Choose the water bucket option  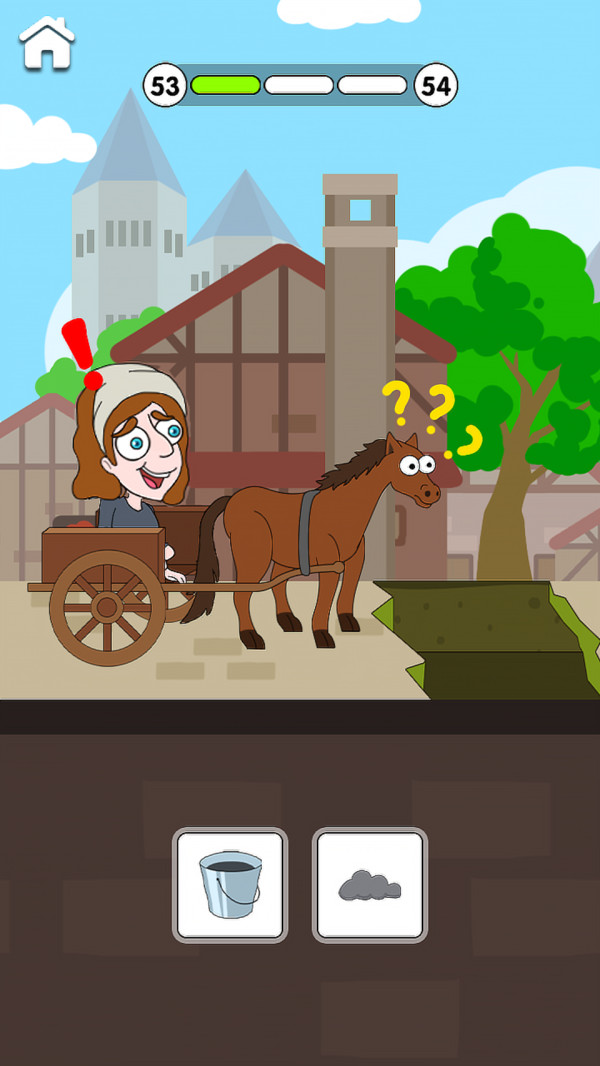tap(230, 884)
